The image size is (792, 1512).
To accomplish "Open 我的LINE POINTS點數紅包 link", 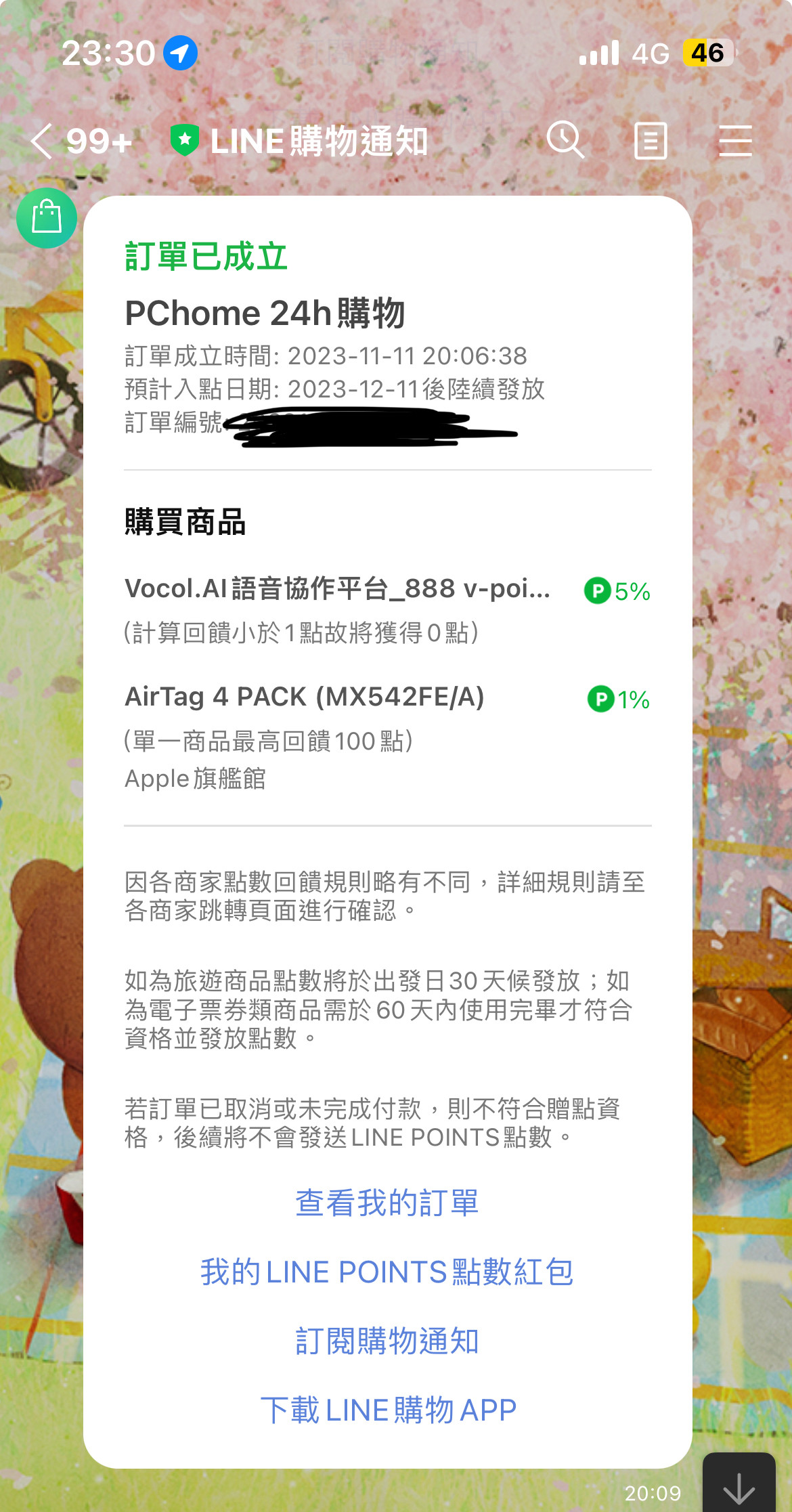I will pyautogui.click(x=387, y=1272).
